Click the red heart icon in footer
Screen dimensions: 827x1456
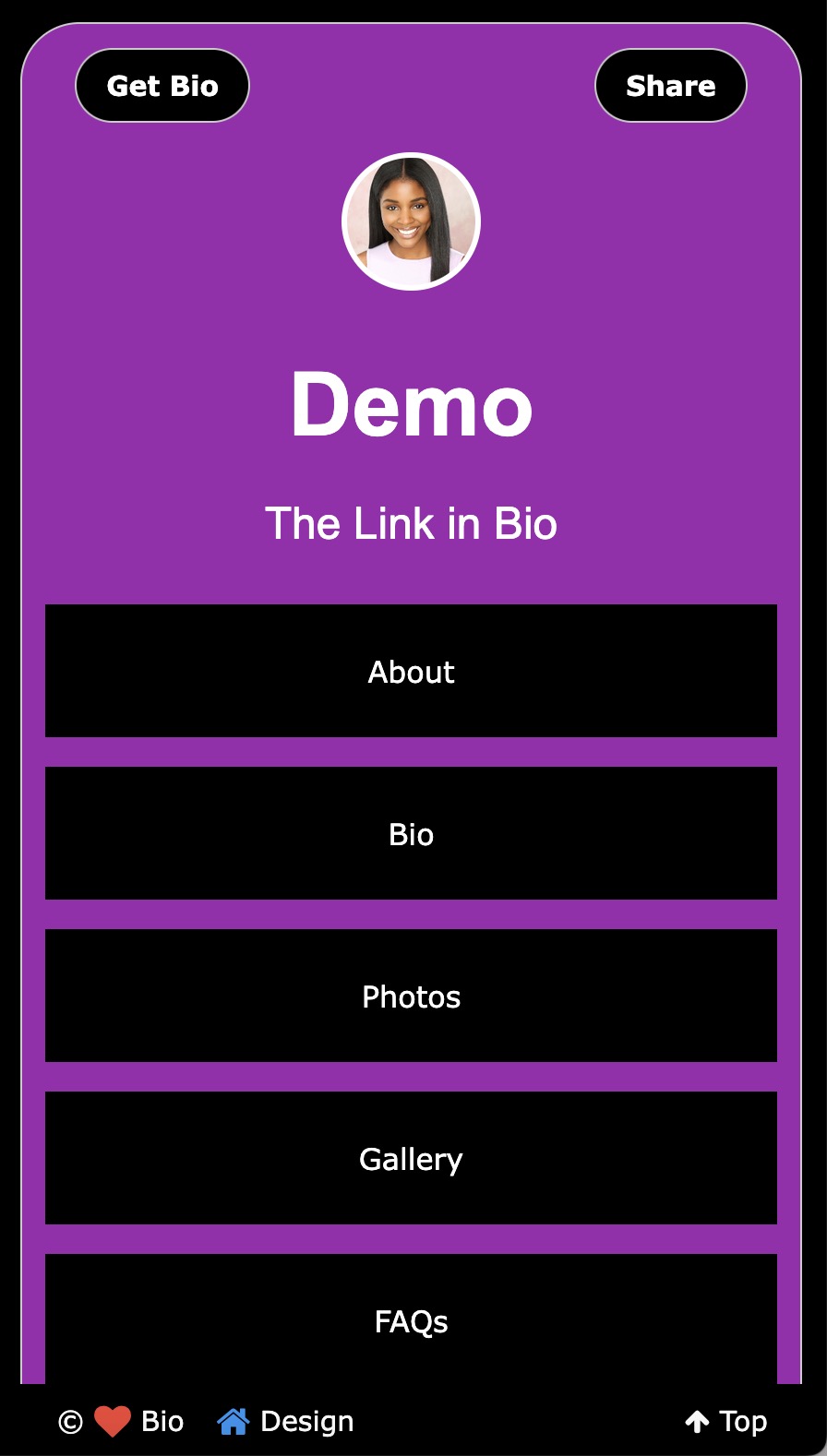[x=111, y=1421]
